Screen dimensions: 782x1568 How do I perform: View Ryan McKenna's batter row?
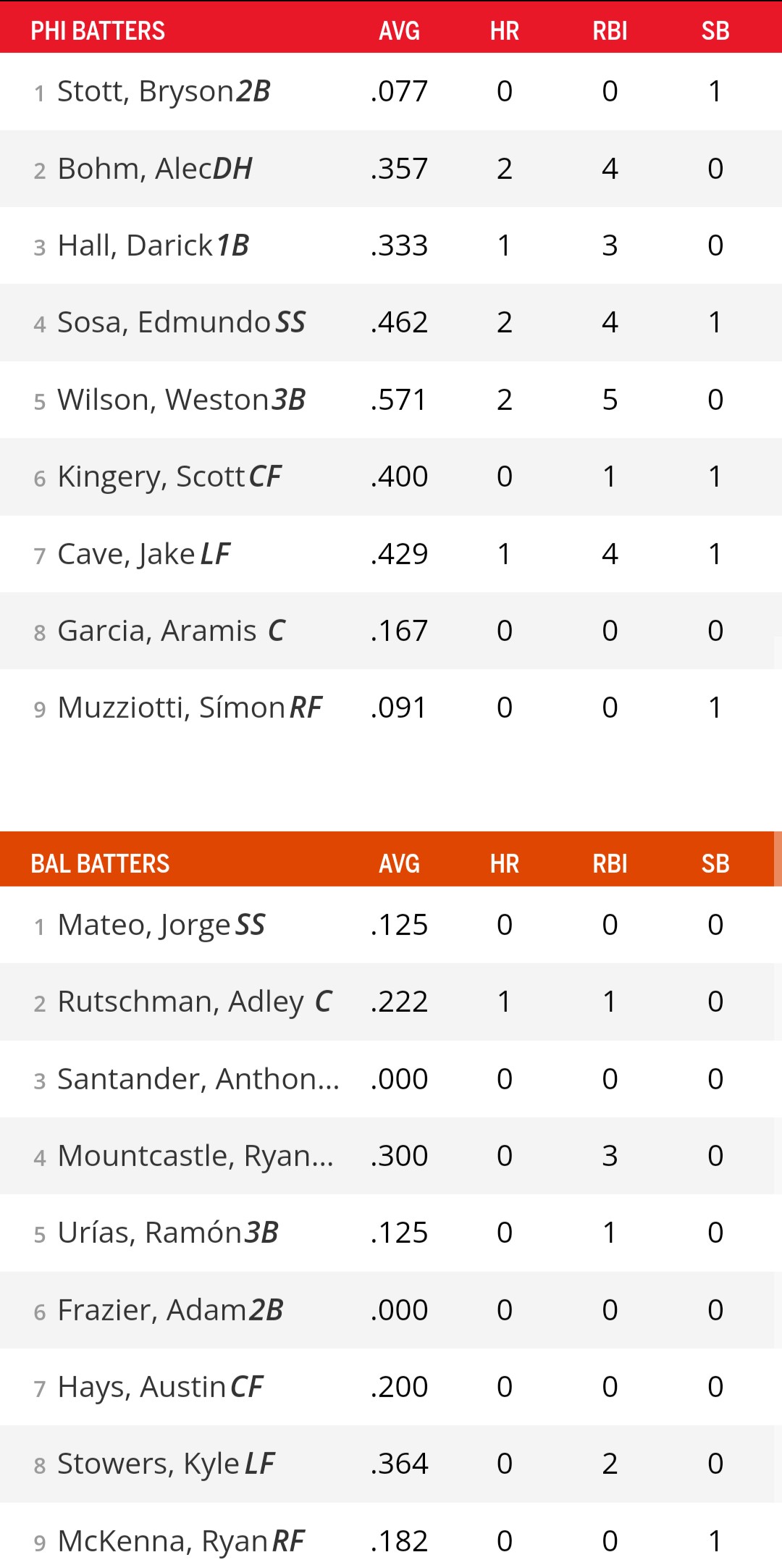click(180, 1541)
